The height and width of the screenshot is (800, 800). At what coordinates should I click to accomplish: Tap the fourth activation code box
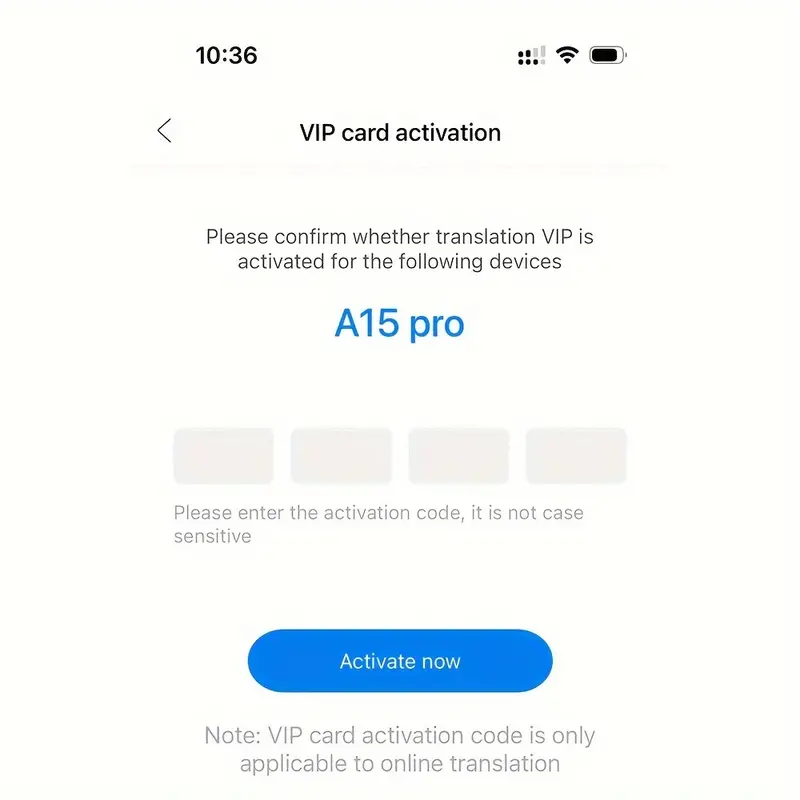click(x=576, y=456)
